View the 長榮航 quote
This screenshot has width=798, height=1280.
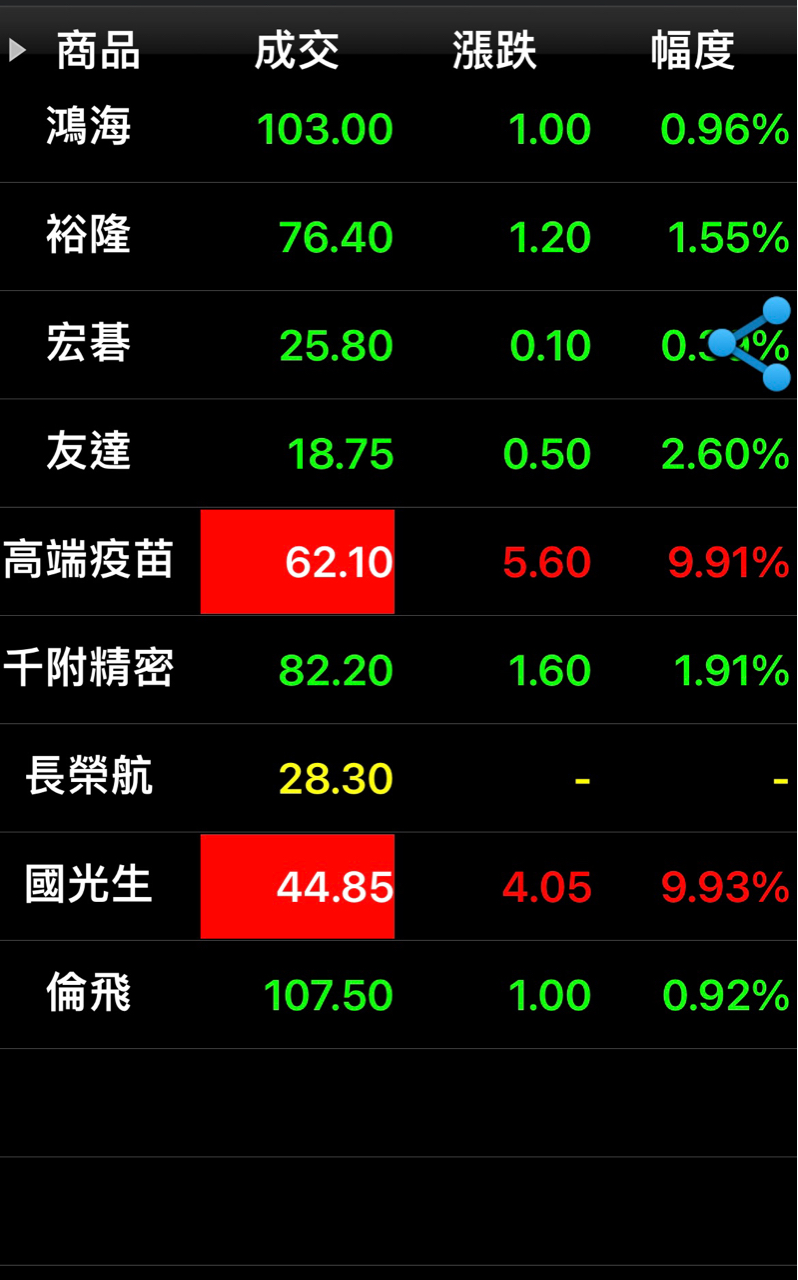click(x=90, y=777)
